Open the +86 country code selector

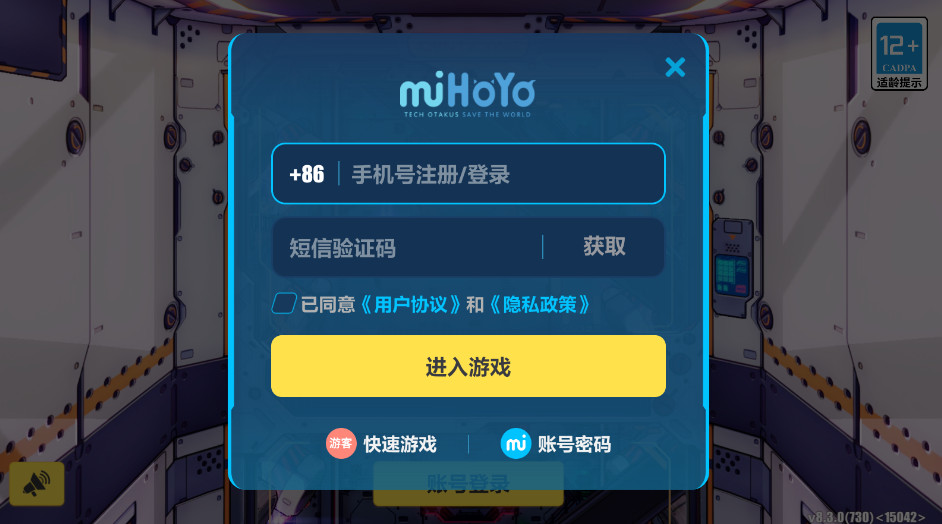point(307,174)
